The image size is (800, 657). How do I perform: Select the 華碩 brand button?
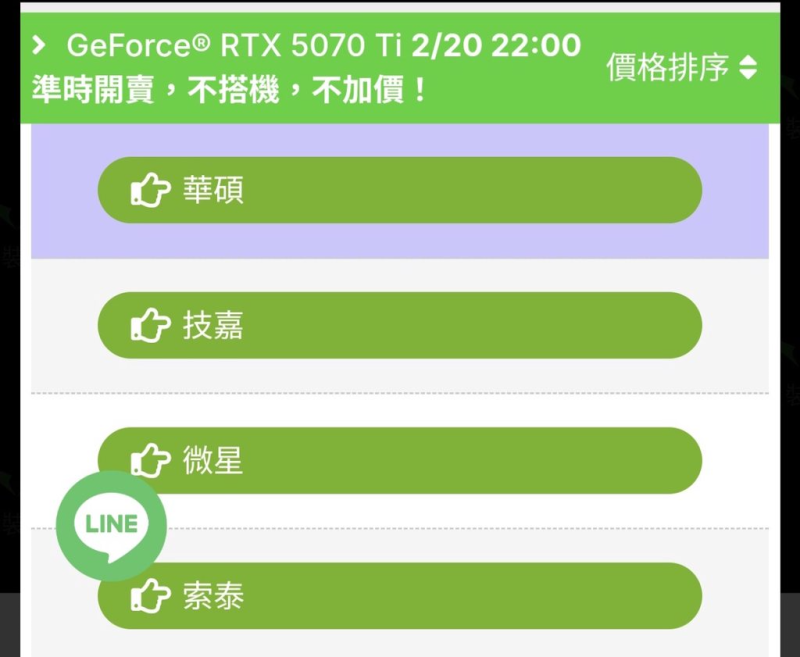pyautogui.click(x=400, y=190)
